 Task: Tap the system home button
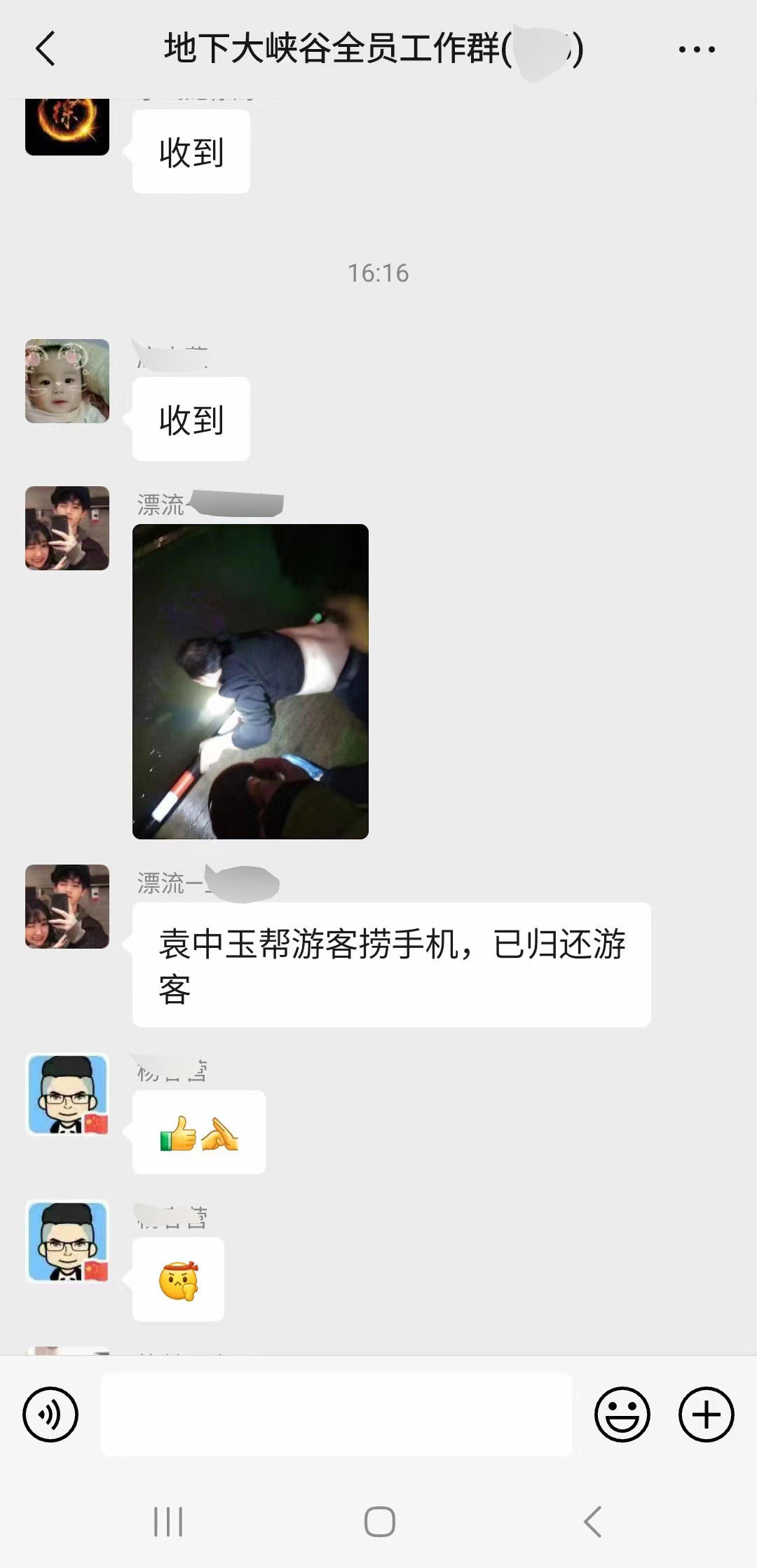pyautogui.click(x=379, y=1522)
